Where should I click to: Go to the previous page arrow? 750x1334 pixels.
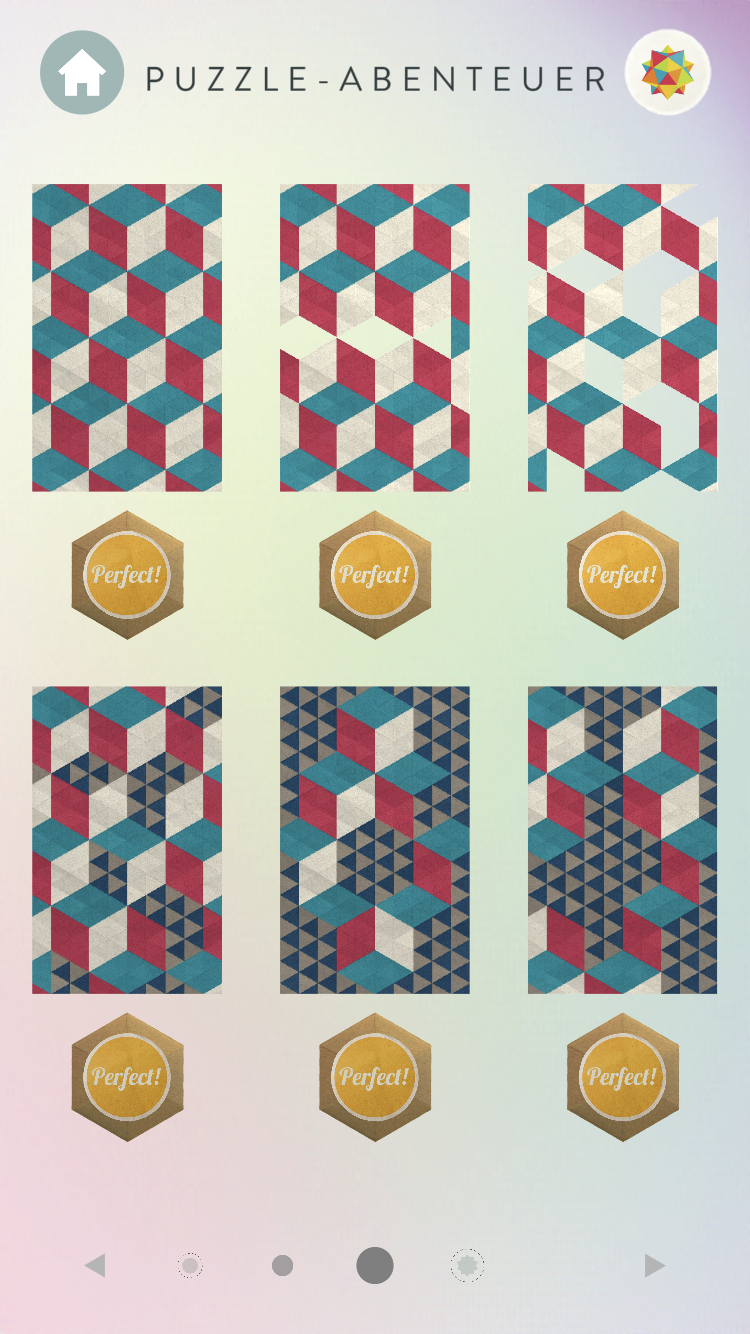click(95, 1266)
